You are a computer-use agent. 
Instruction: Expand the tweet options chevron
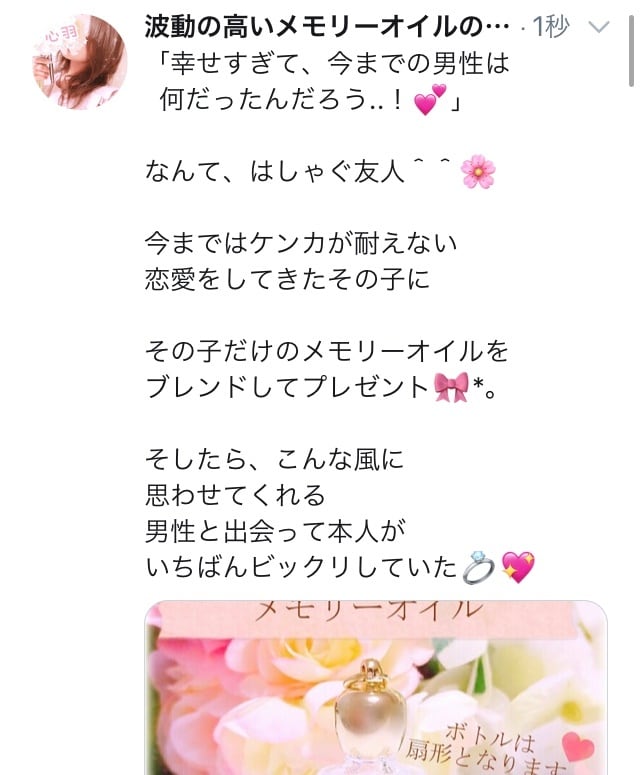coord(599,27)
